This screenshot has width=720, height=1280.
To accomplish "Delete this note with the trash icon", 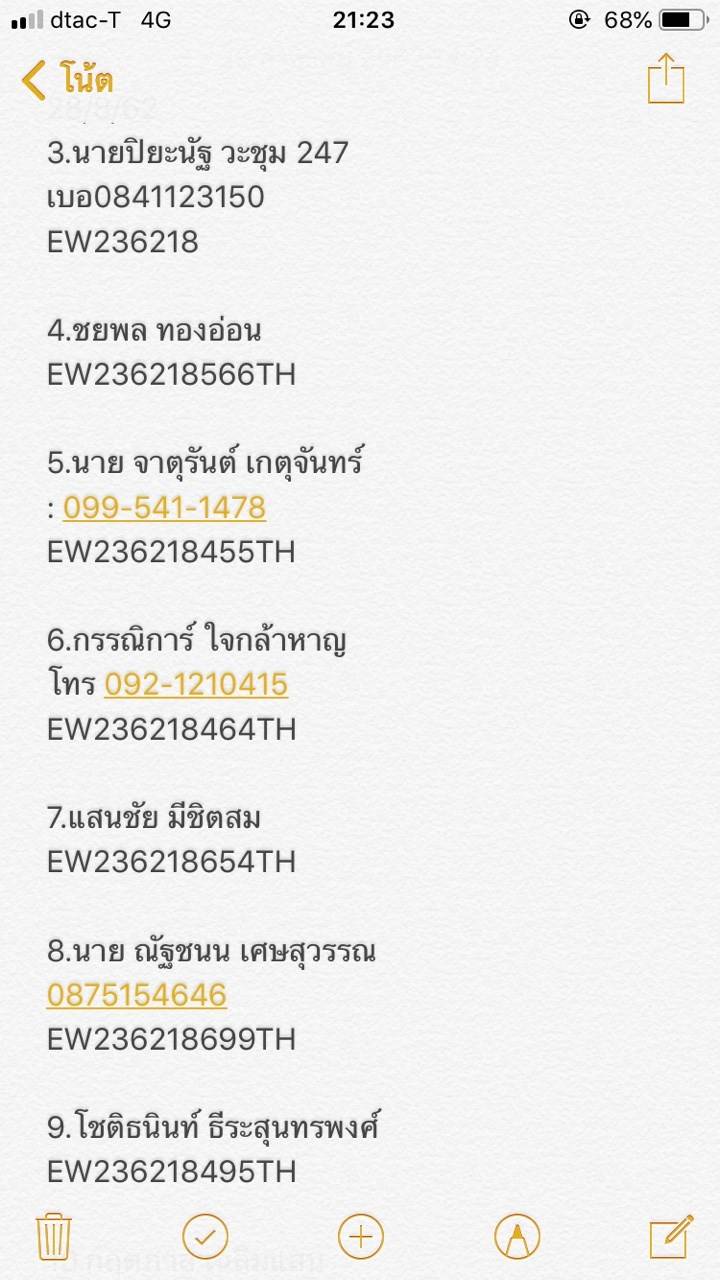I will coord(53,1237).
